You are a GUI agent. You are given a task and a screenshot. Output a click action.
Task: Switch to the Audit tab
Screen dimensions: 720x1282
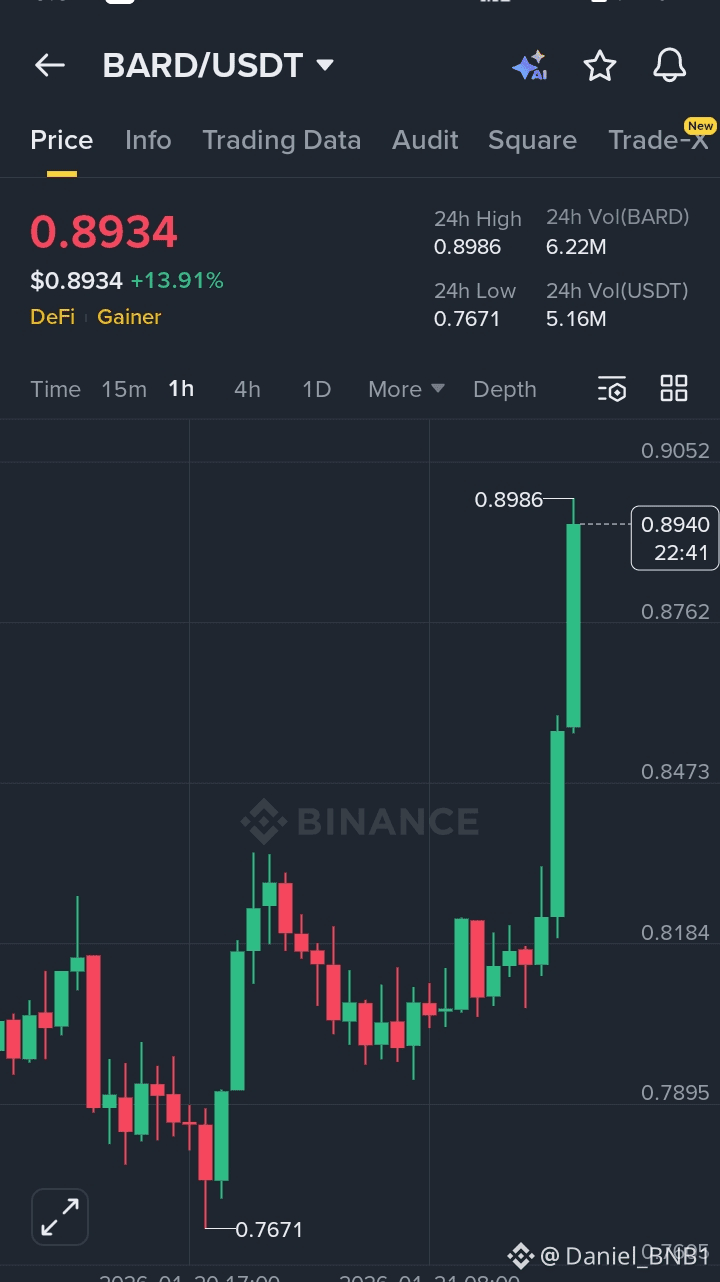pos(425,140)
